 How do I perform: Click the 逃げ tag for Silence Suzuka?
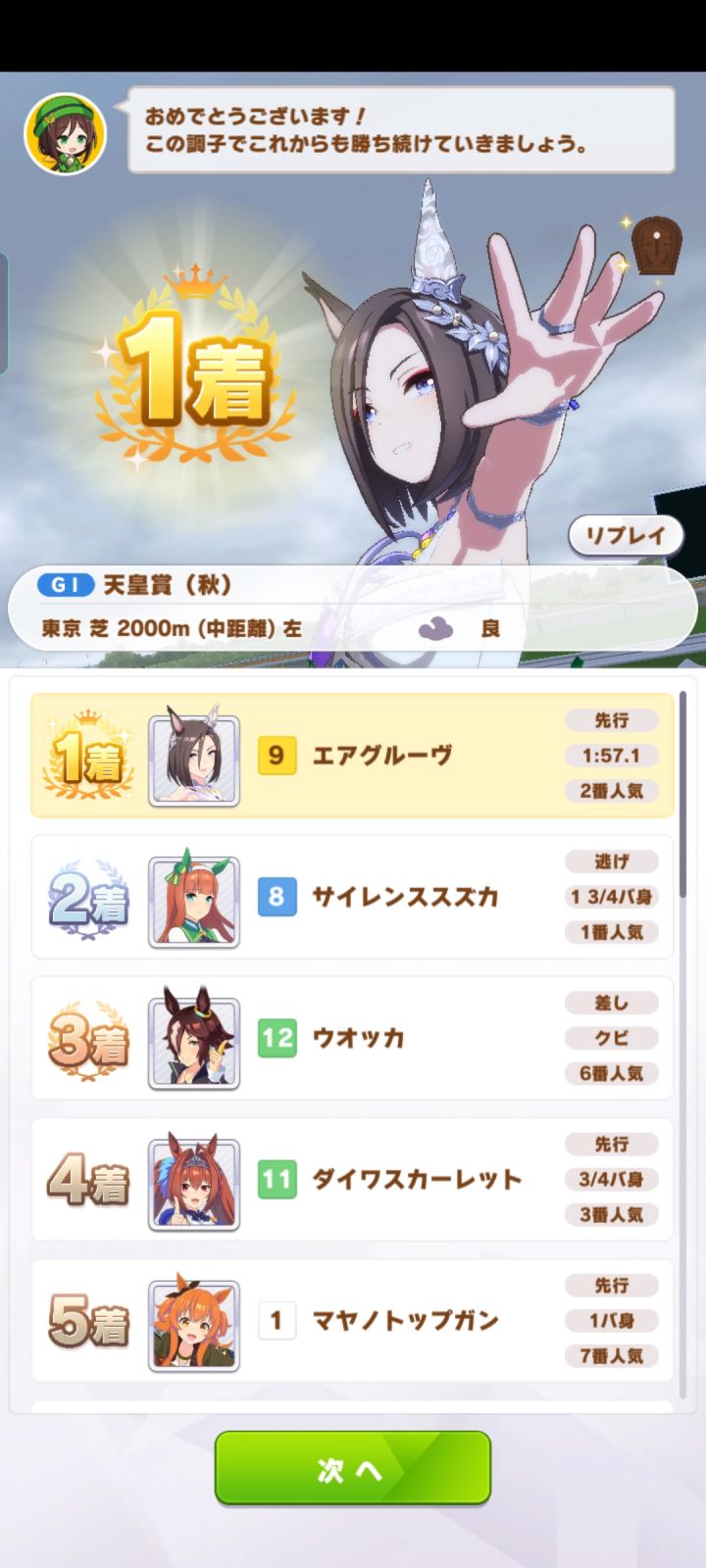[611, 861]
